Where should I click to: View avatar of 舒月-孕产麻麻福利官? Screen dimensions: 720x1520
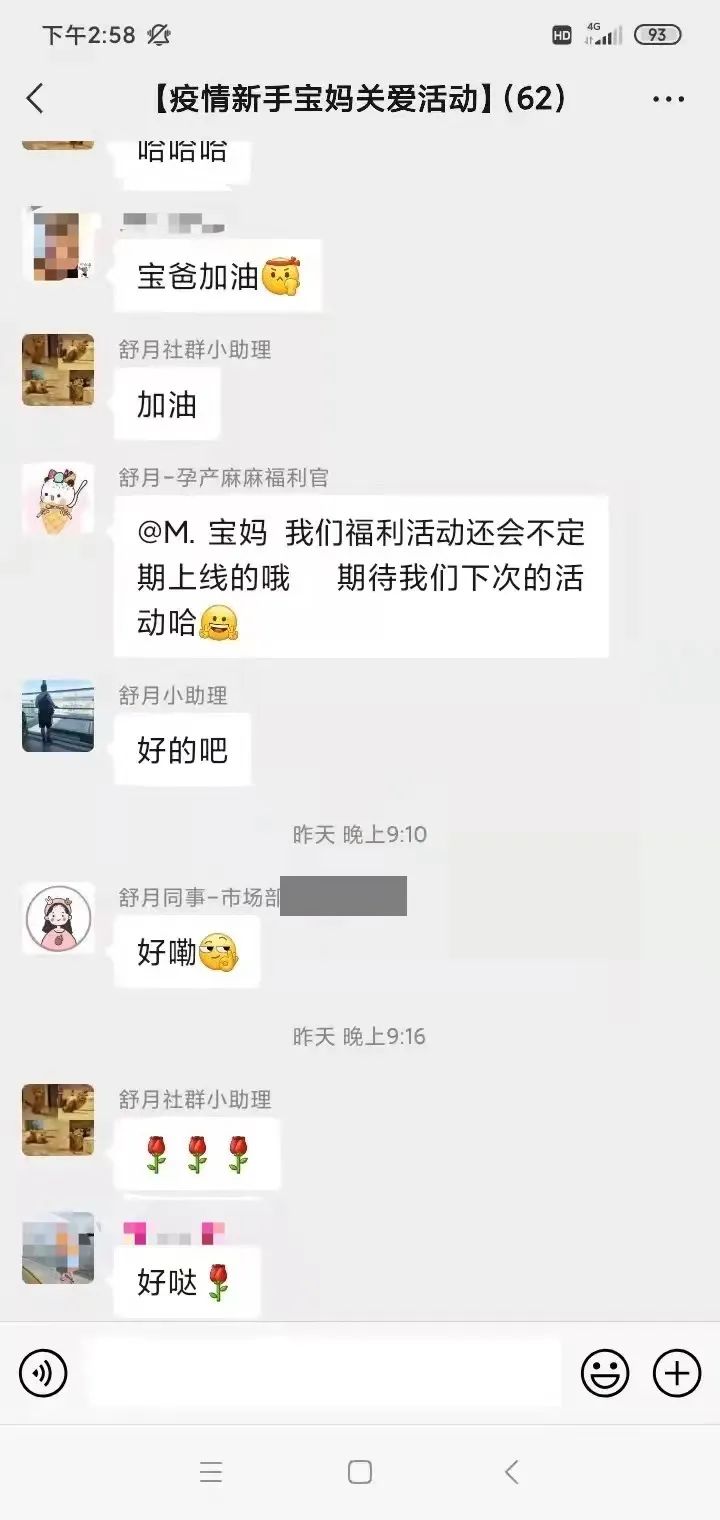click(58, 498)
